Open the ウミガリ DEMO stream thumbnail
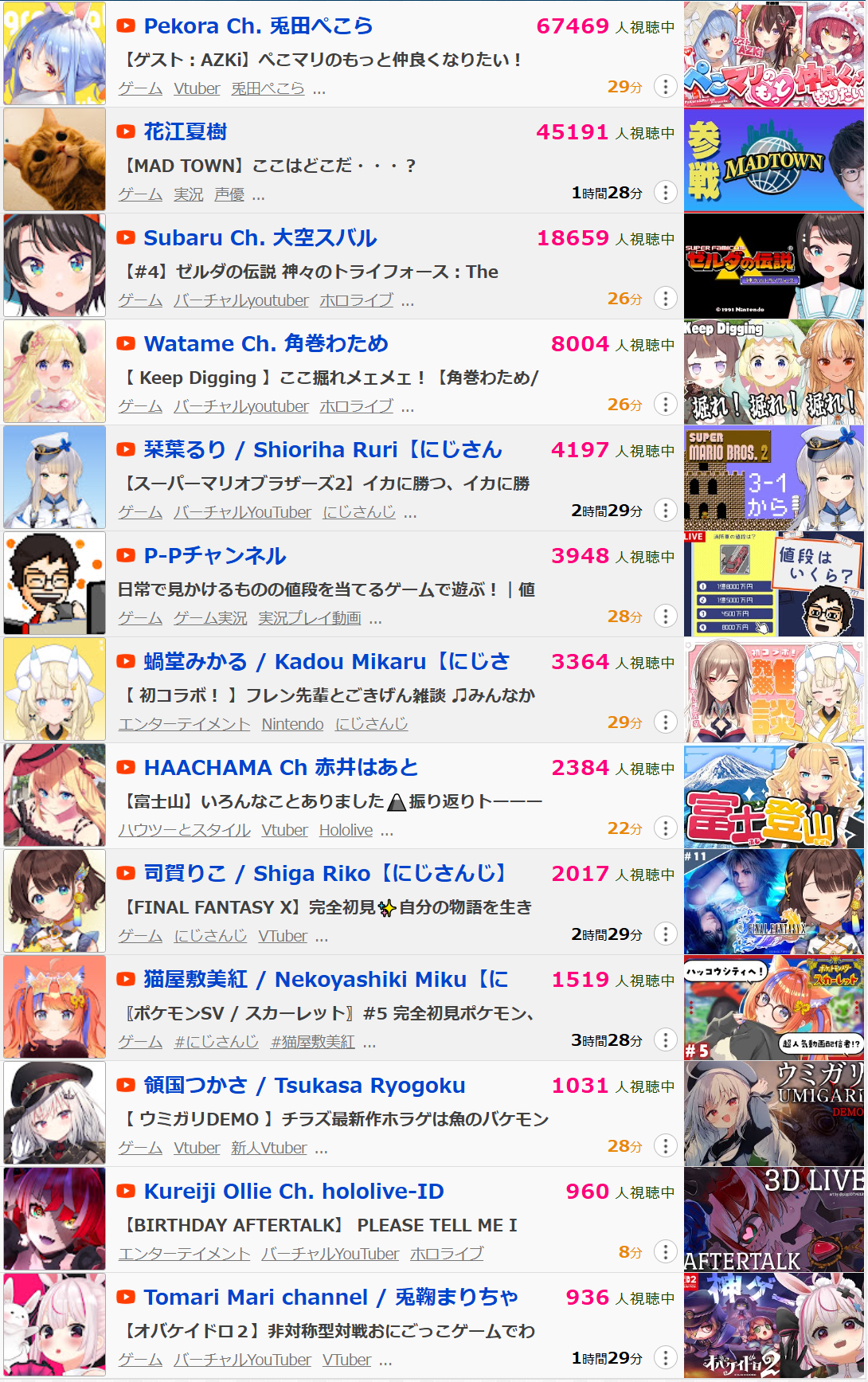 [x=773, y=1114]
